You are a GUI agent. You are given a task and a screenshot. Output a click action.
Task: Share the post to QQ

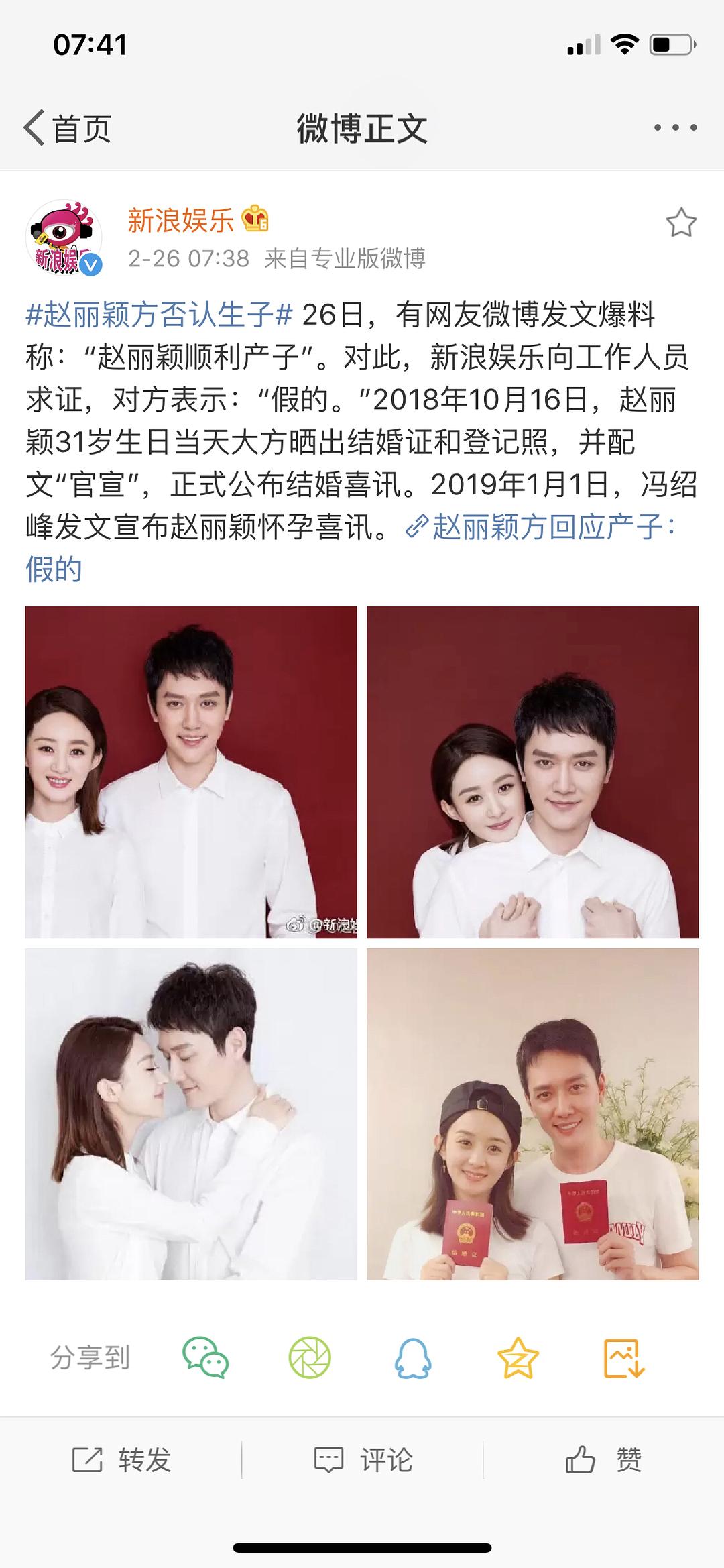tap(413, 1358)
